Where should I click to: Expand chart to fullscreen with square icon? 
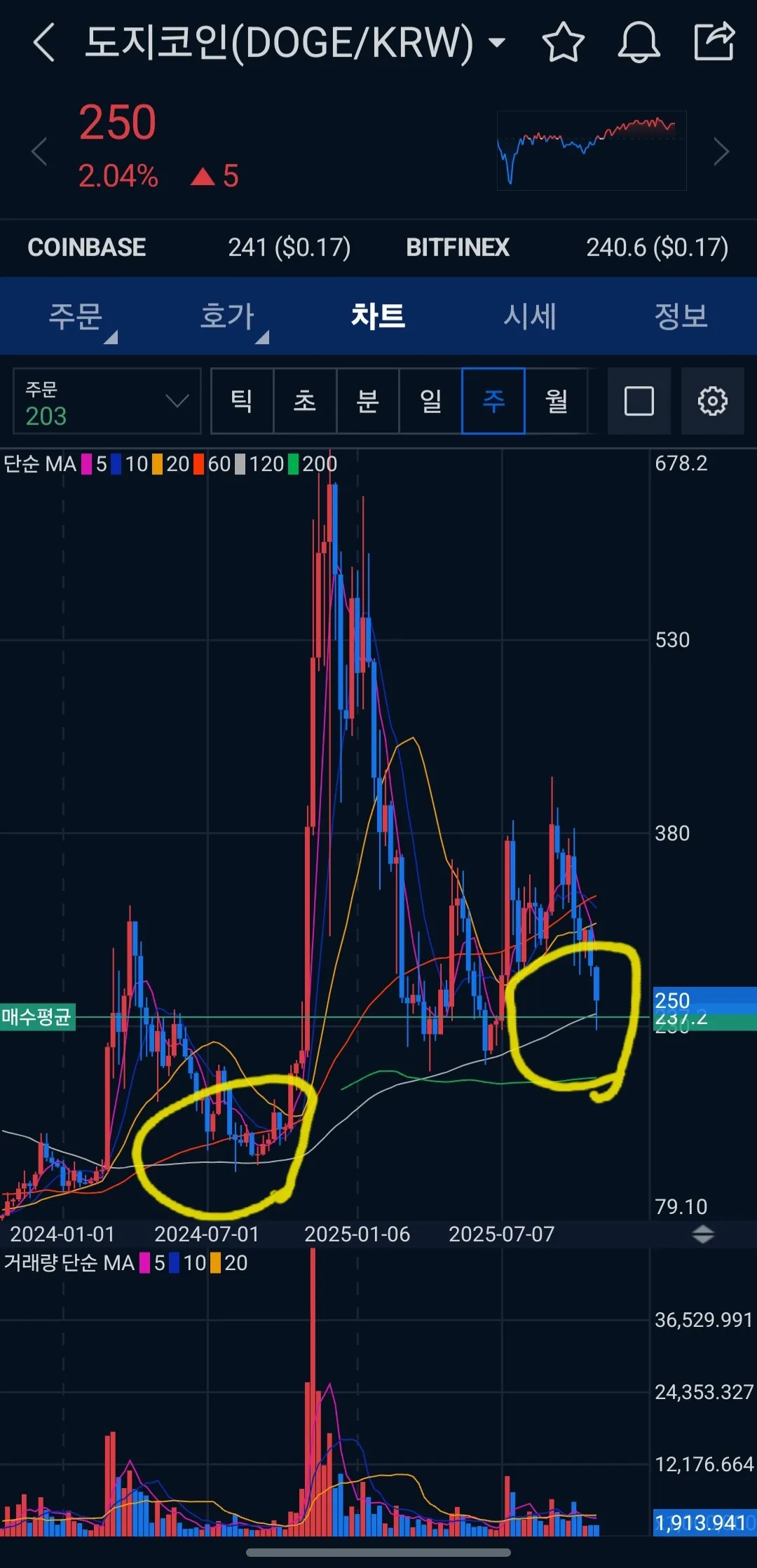pyautogui.click(x=639, y=401)
